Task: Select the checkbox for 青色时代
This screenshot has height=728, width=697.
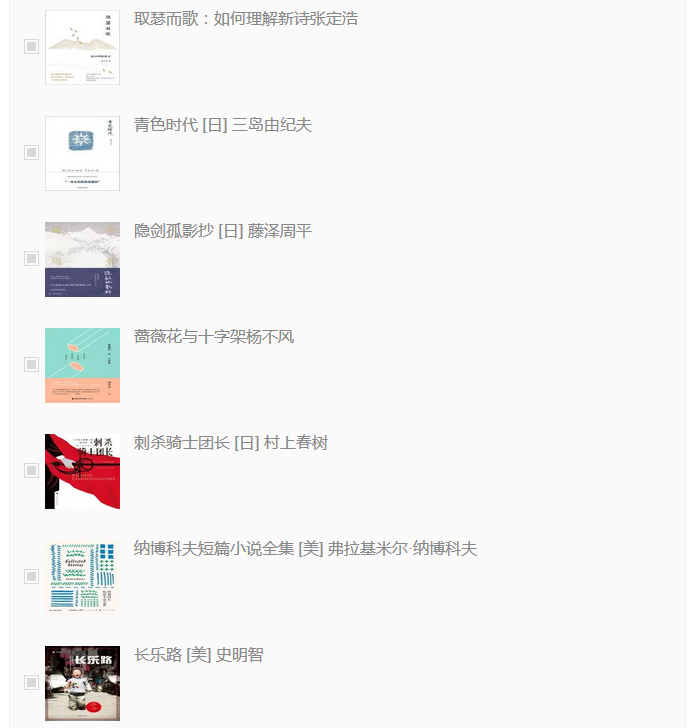Action: tap(31, 153)
